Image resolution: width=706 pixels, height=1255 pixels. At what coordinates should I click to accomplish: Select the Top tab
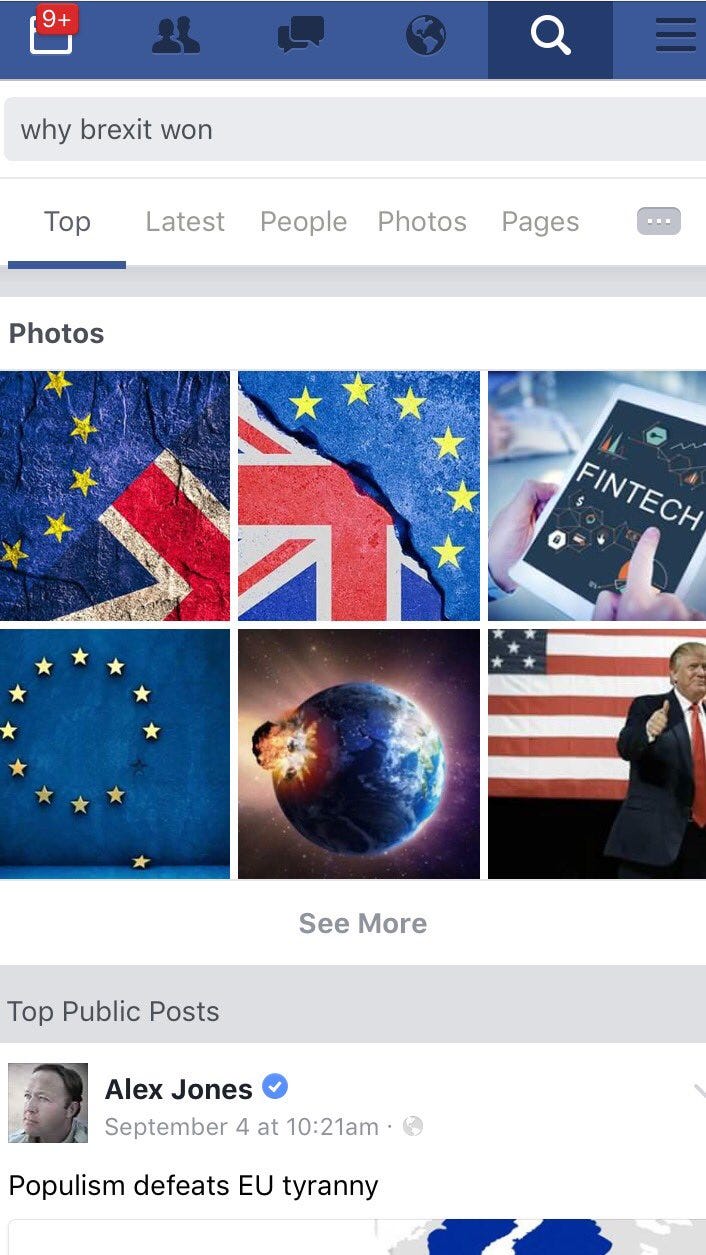click(x=67, y=221)
